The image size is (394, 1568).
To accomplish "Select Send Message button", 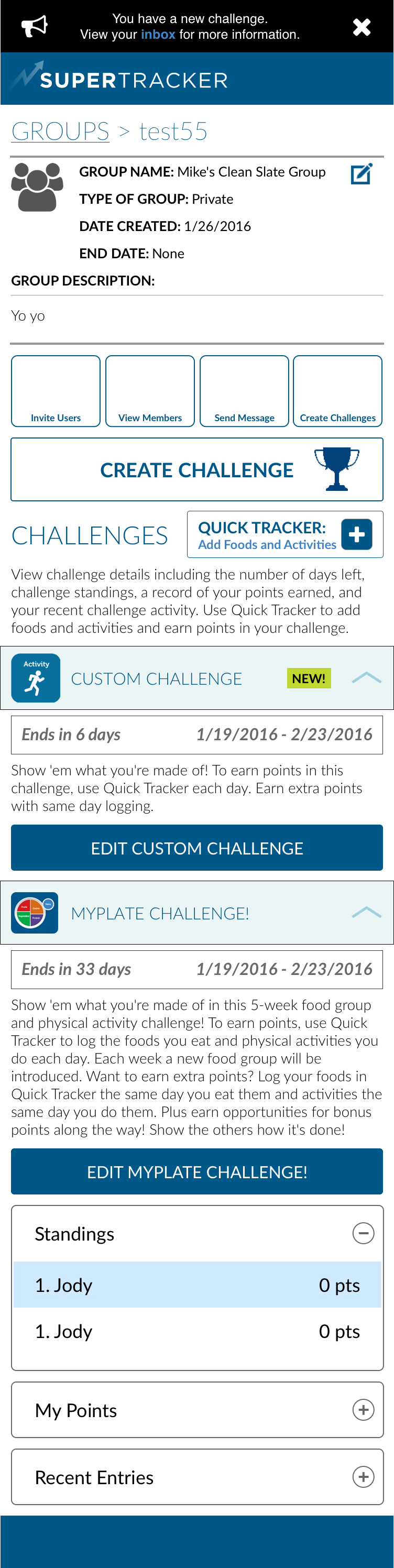I will 244,391.
